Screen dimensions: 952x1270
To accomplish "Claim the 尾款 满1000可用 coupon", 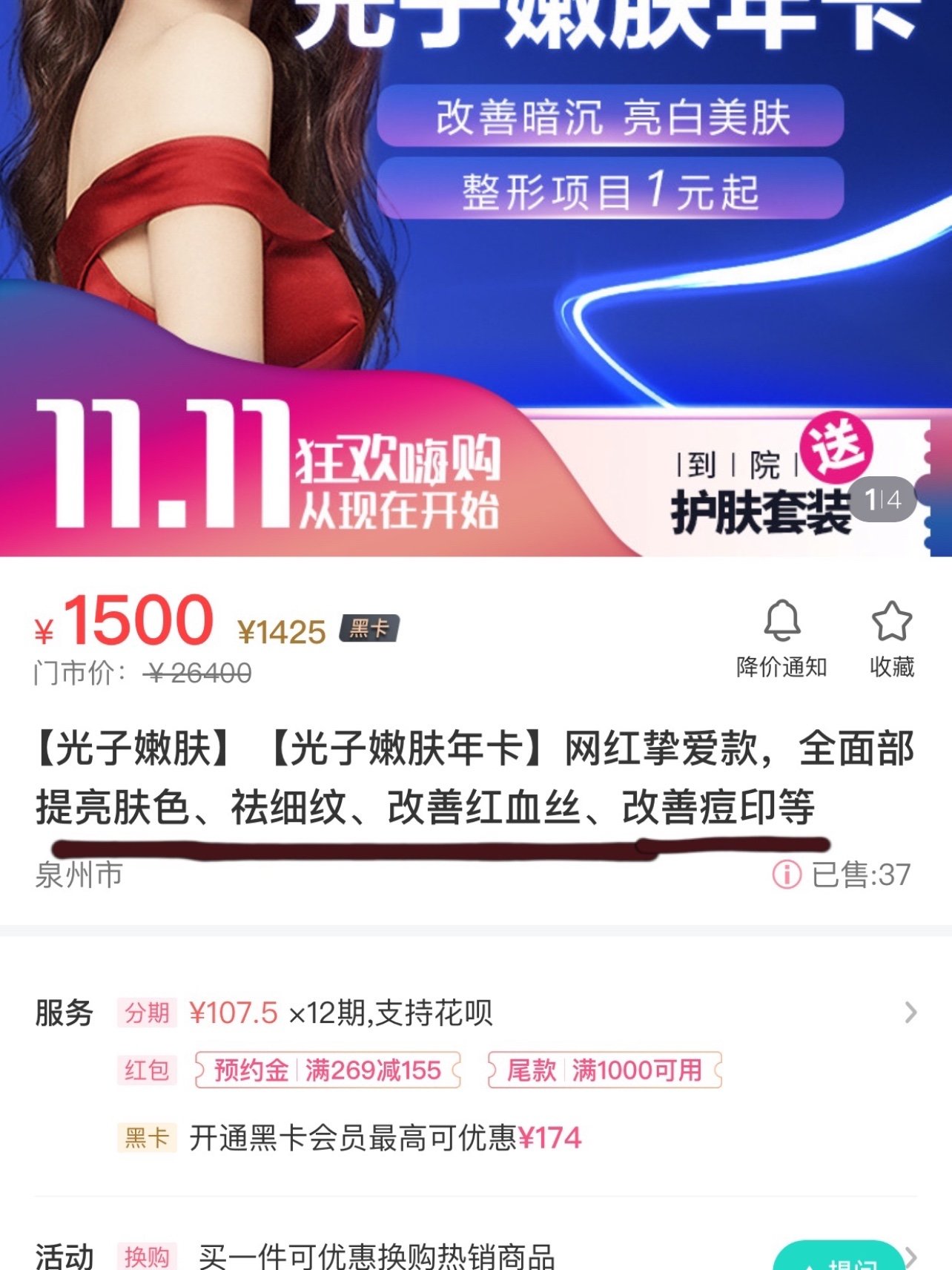I will [604, 1070].
